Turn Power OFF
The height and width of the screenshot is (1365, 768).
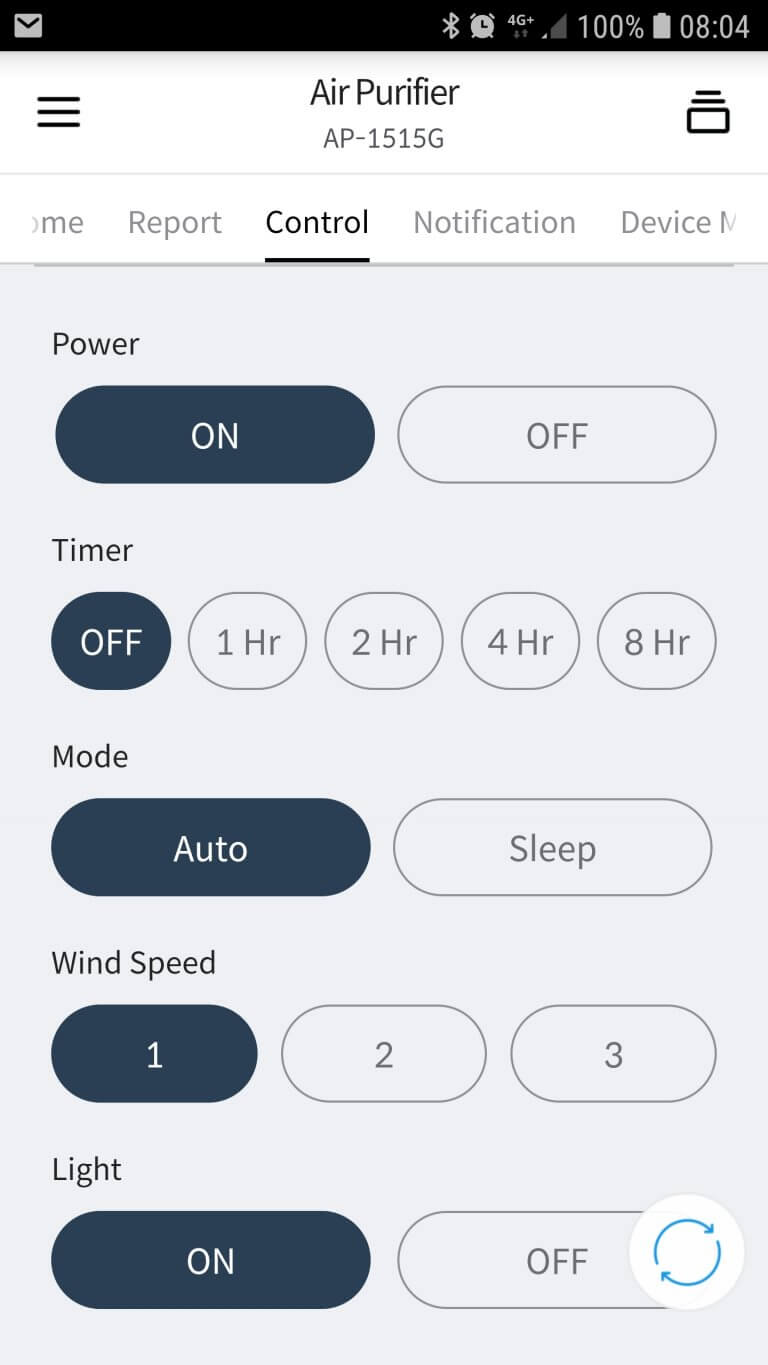click(557, 435)
